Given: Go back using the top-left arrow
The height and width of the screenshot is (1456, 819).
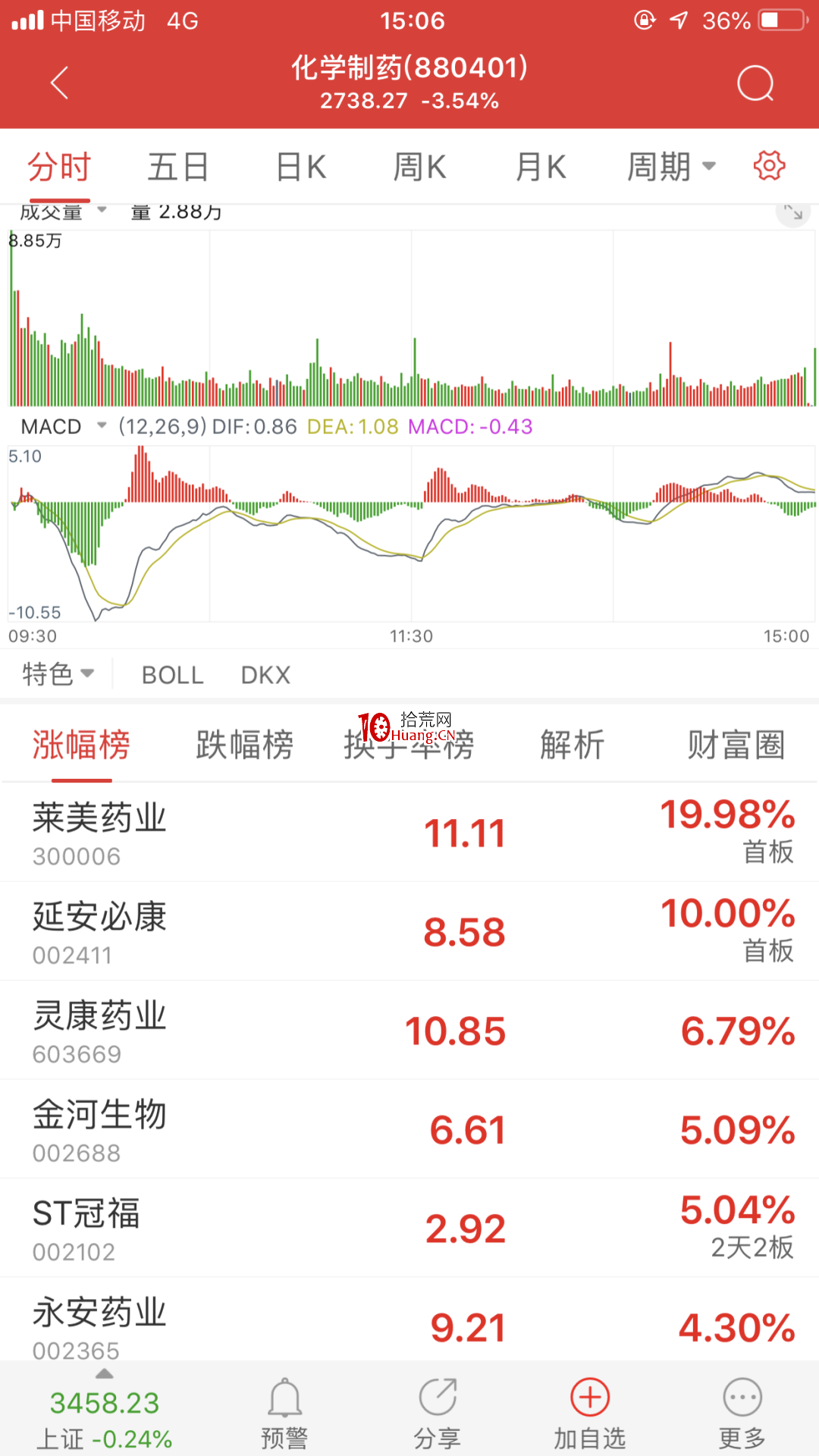Looking at the screenshot, I should [59, 83].
